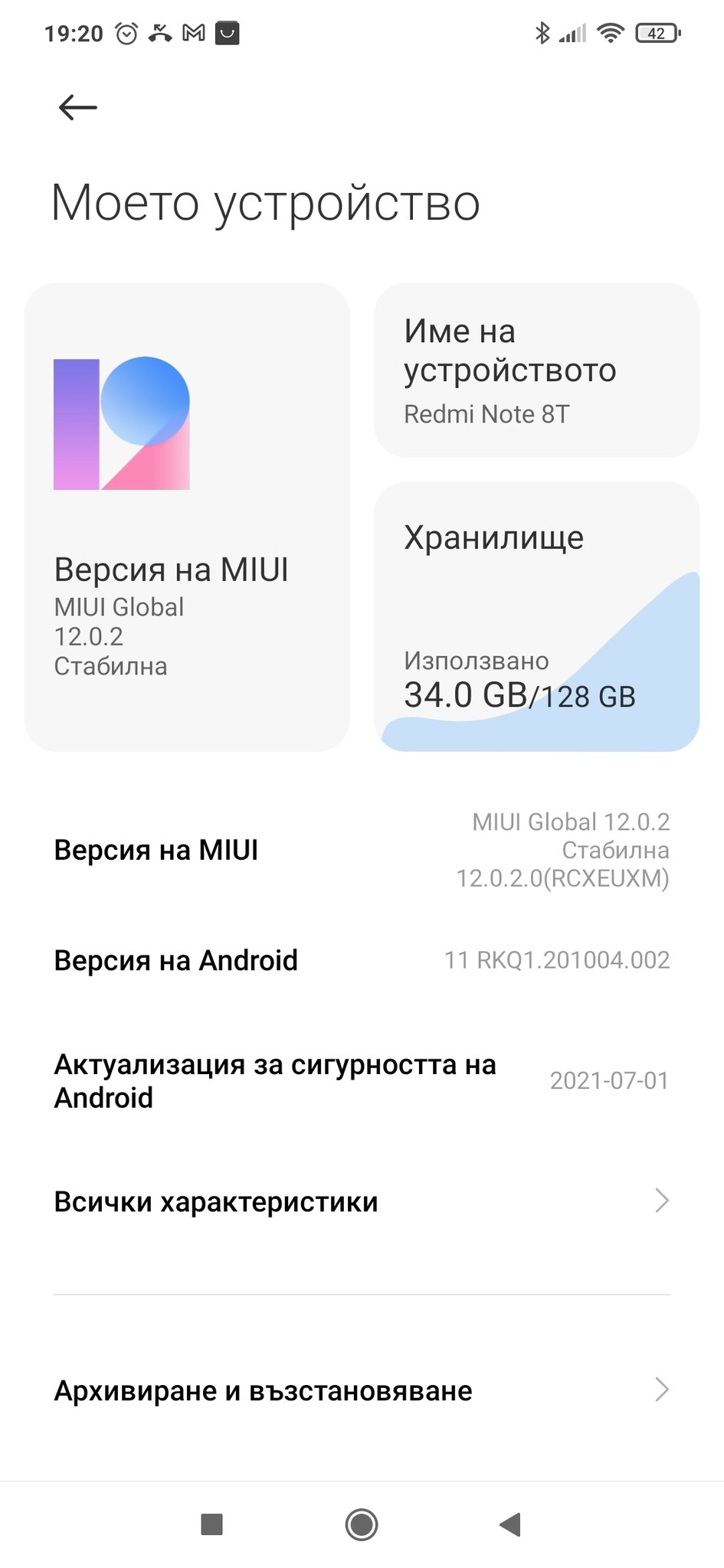This screenshot has height=1568, width=724.
Task: Open the Версия на MIUI card with logo
Action: point(186,517)
